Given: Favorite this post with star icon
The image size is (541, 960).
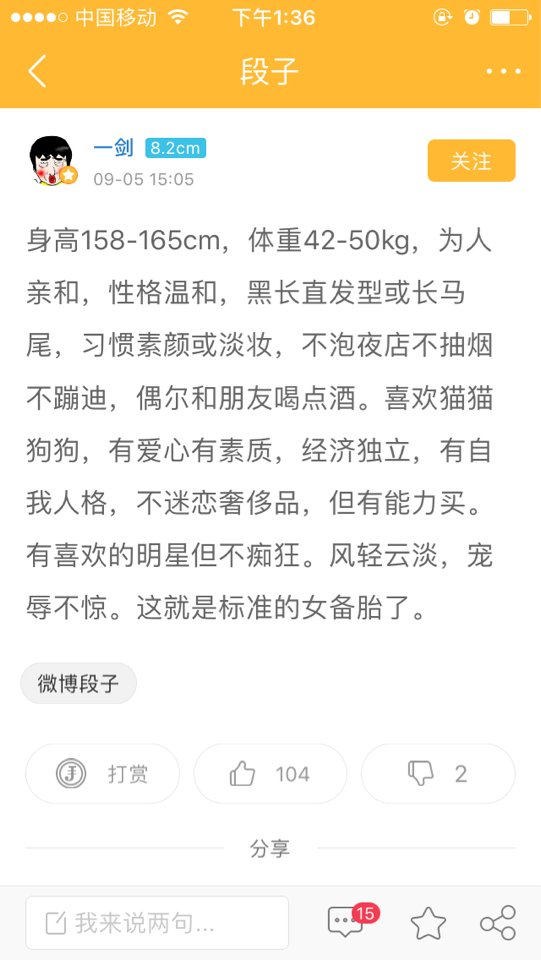Looking at the screenshot, I should coord(428,923).
